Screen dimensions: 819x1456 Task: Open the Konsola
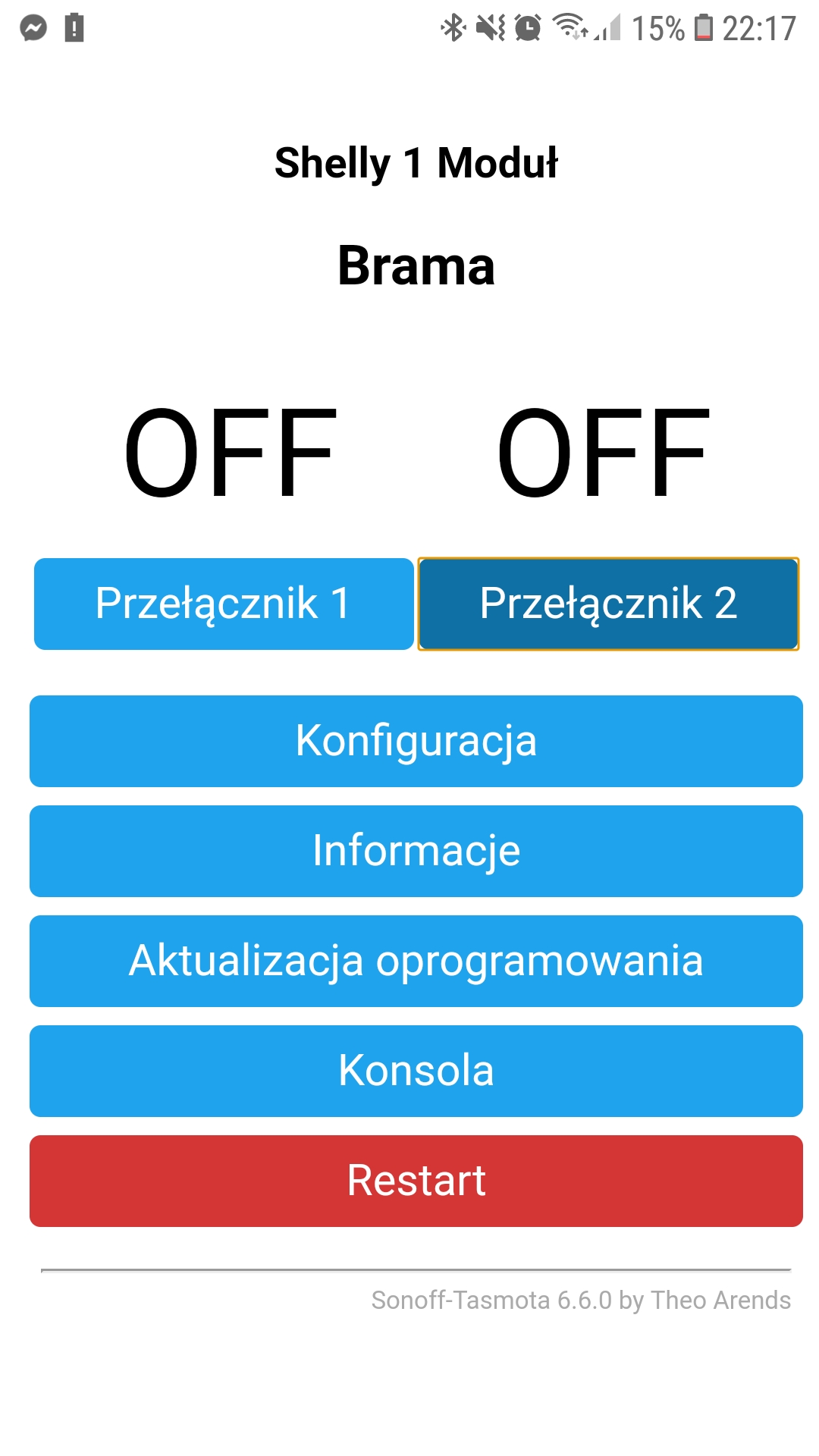[416, 1071]
